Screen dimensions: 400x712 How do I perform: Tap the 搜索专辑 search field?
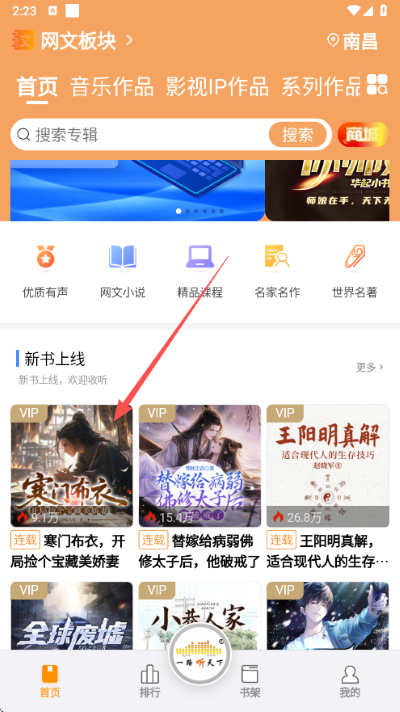[x=141, y=134]
